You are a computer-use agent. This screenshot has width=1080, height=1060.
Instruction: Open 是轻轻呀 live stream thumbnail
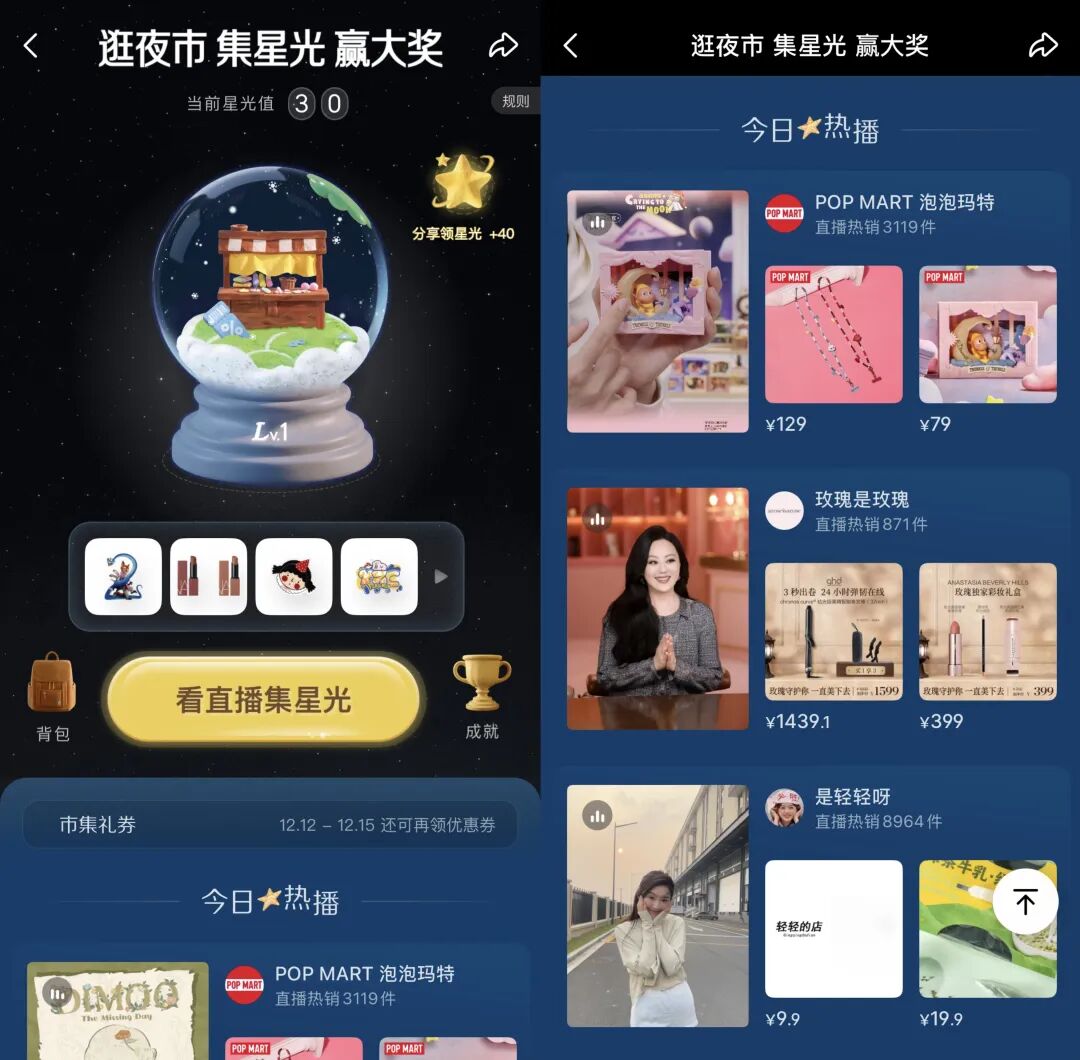(657, 905)
